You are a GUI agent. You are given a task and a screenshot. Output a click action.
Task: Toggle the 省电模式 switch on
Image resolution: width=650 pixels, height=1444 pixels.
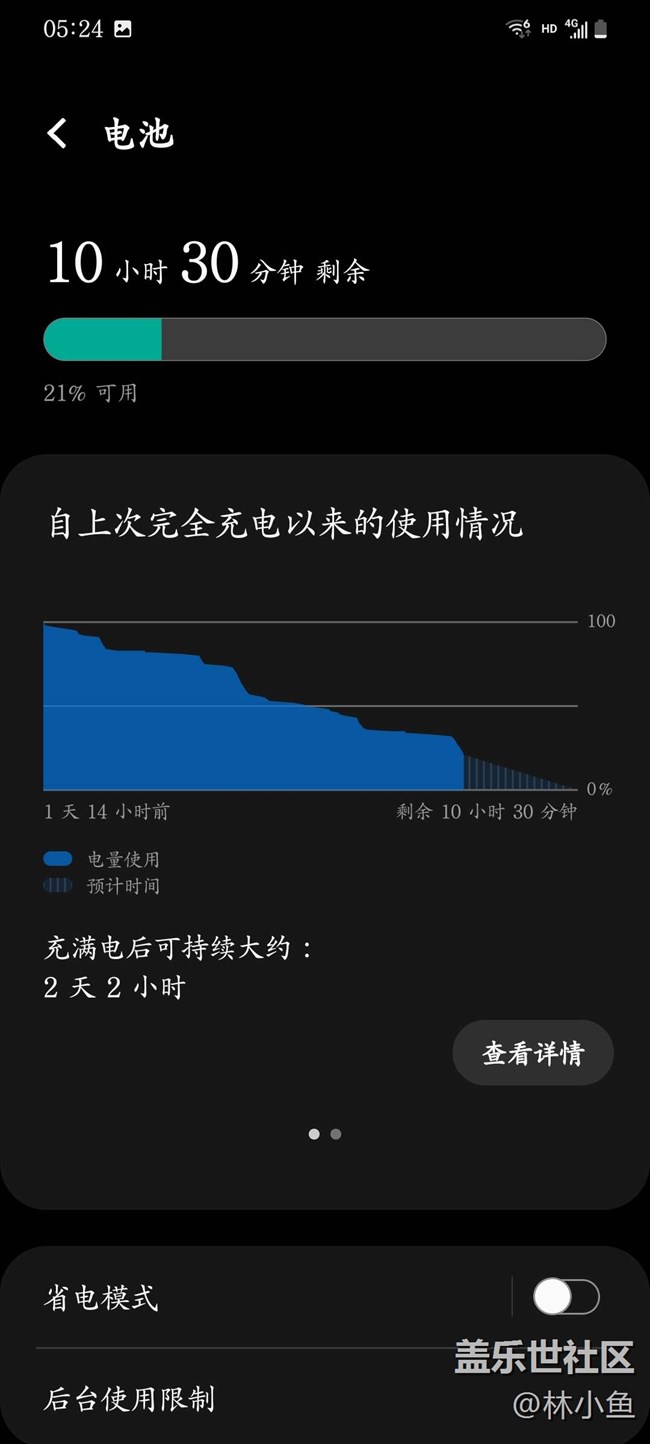tap(566, 1297)
